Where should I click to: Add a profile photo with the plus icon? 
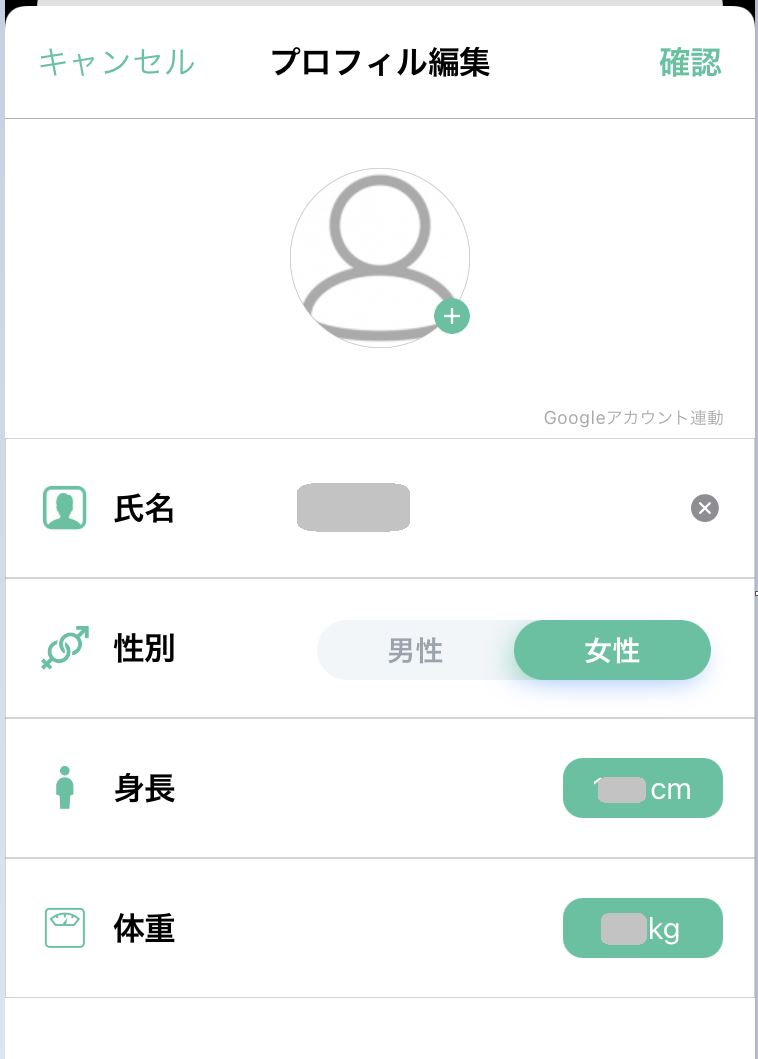click(x=452, y=316)
